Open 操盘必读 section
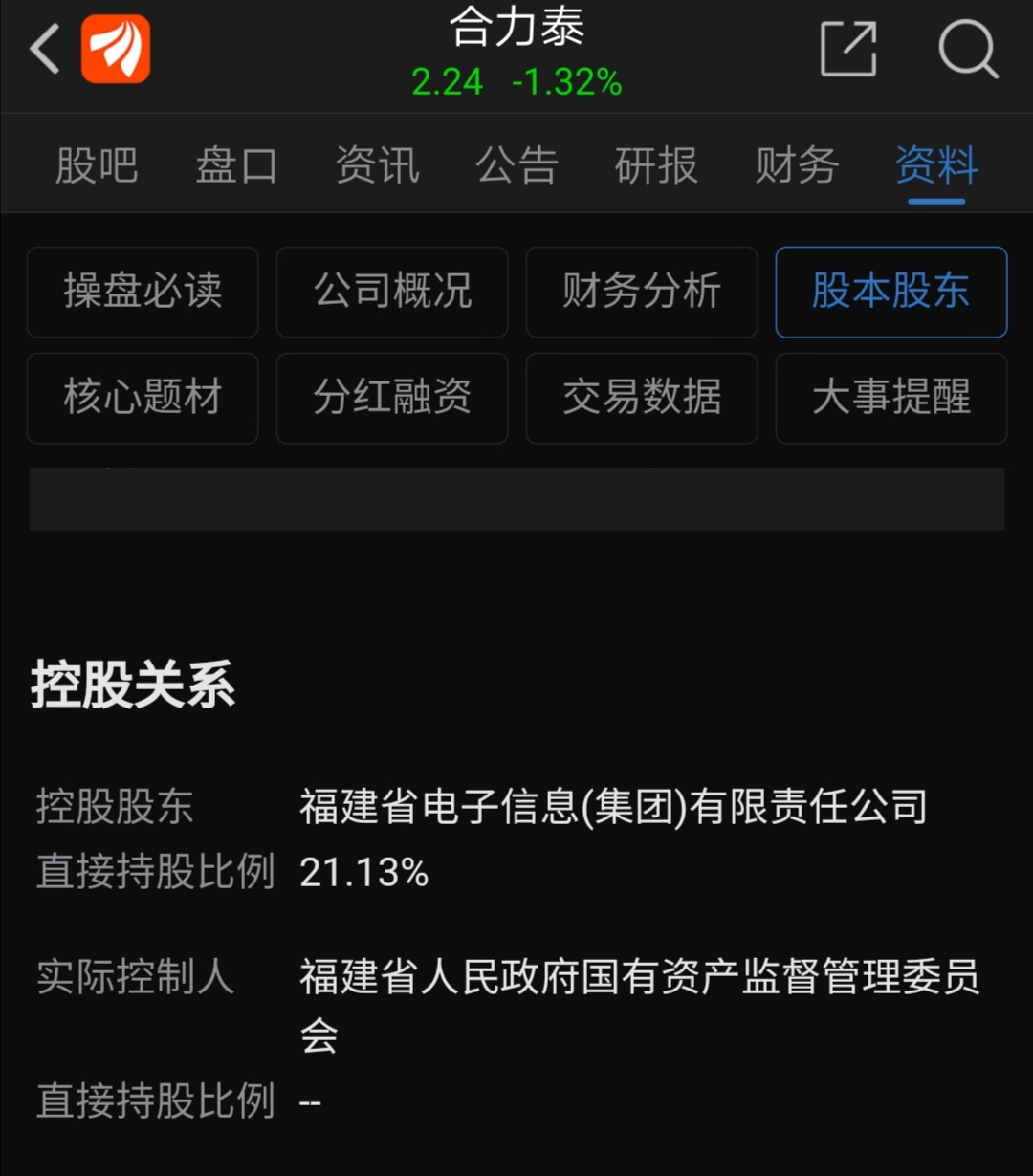Screen dimensions: 1033x1176 tap(143, 293)
